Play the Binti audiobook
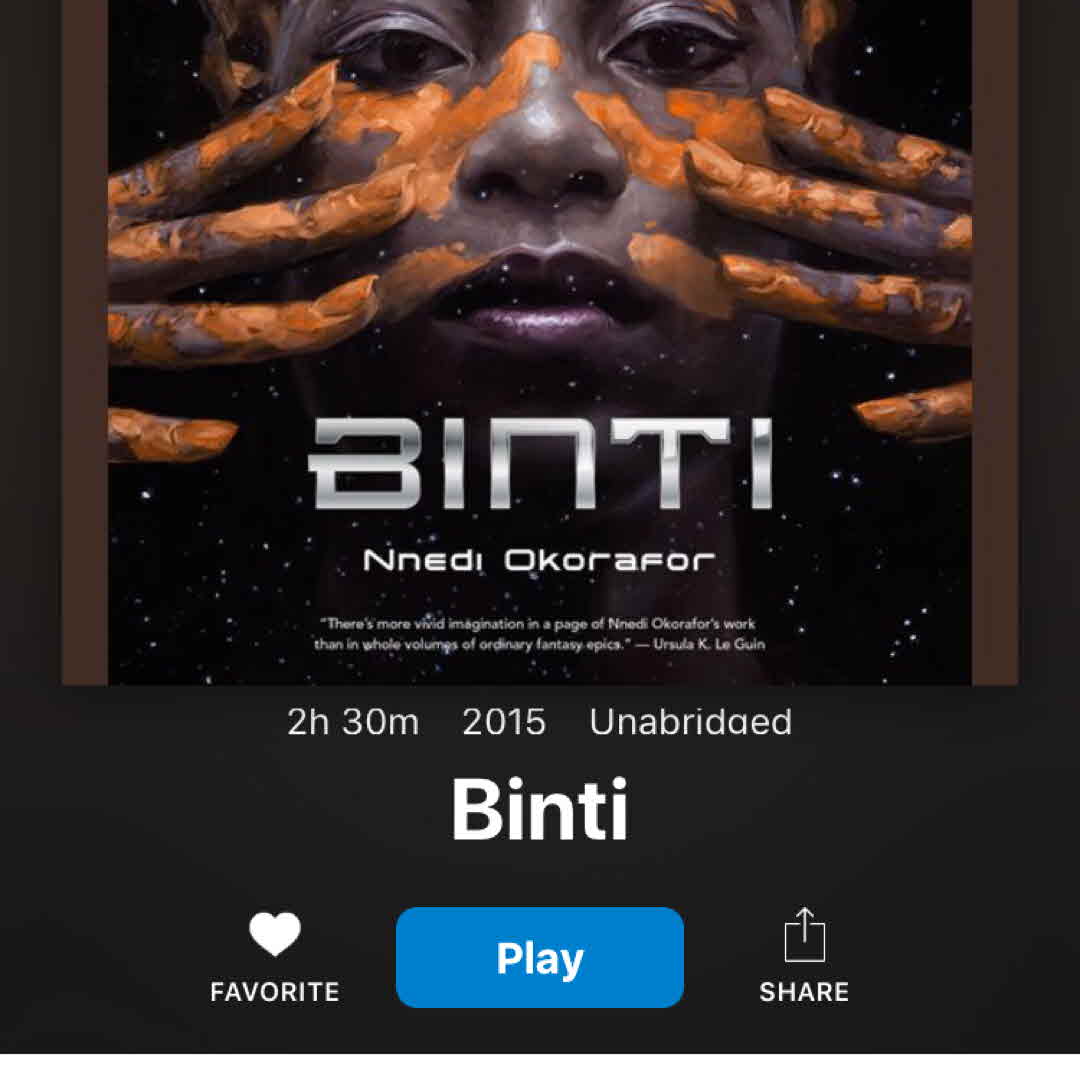Image resolution: width=1080 pixels, height=1080 pixels. click(539, 957)
